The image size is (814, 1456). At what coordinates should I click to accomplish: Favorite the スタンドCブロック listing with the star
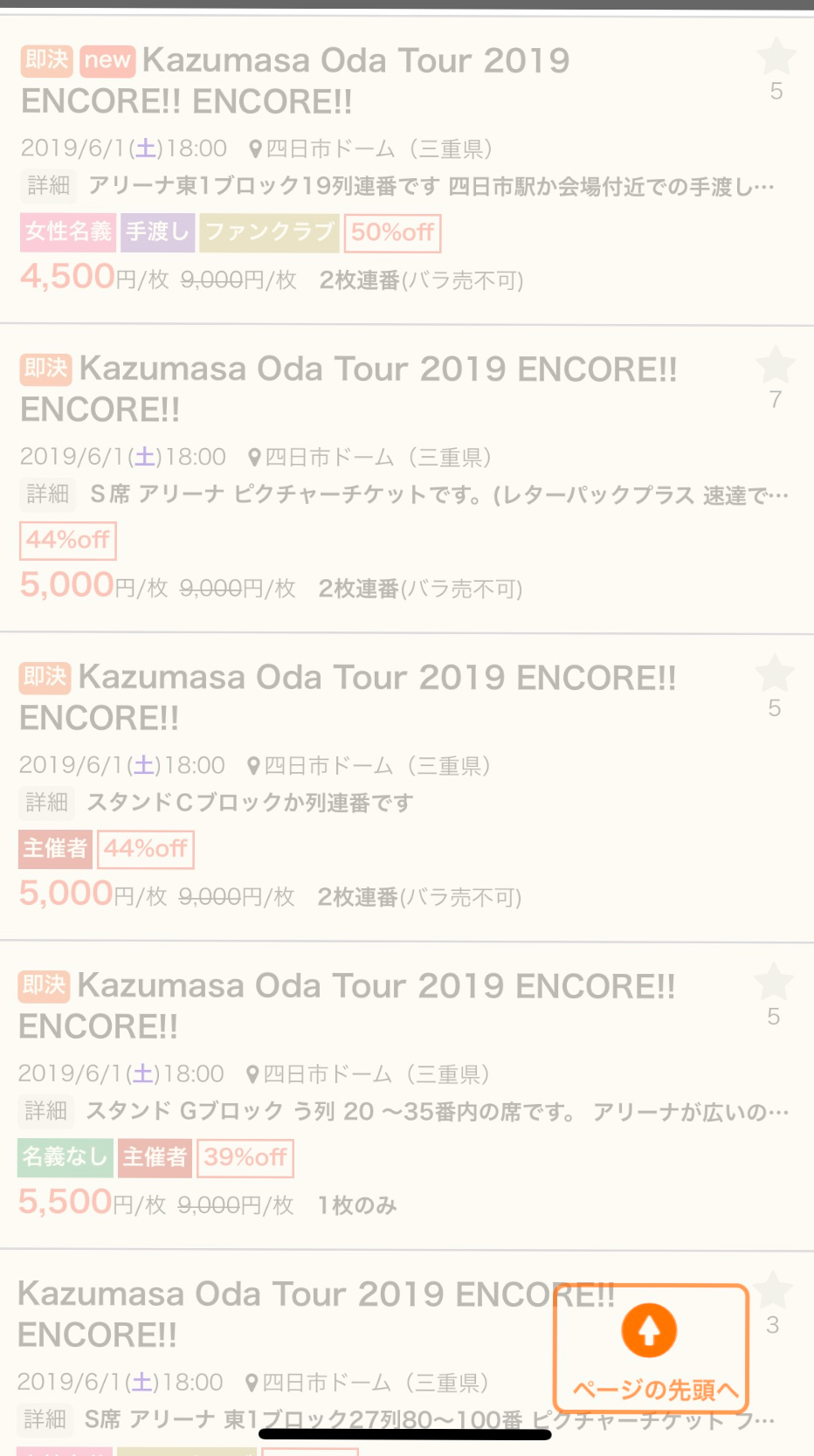coord(774,673)
